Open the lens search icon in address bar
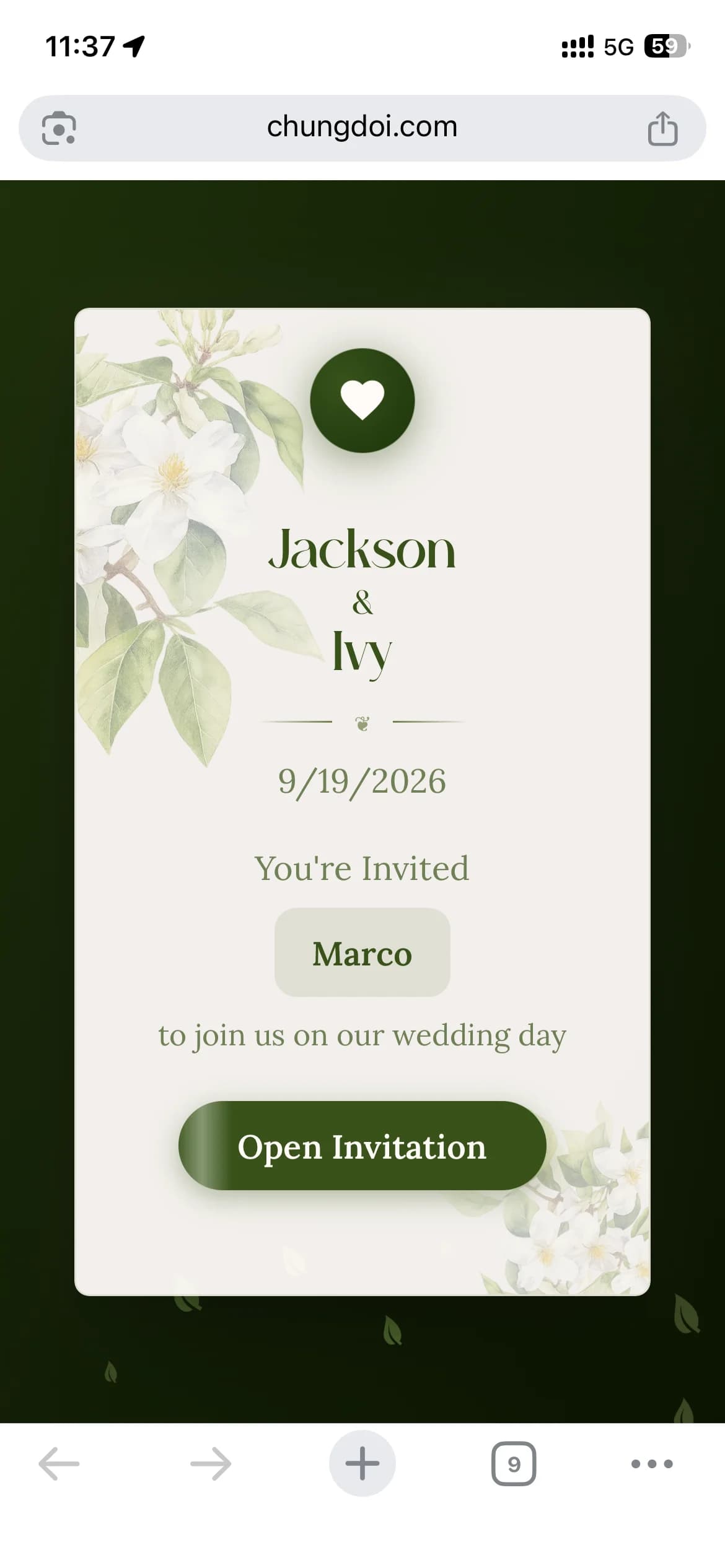This screenshot has width=725, height=1568. click(x=59, y=128)
